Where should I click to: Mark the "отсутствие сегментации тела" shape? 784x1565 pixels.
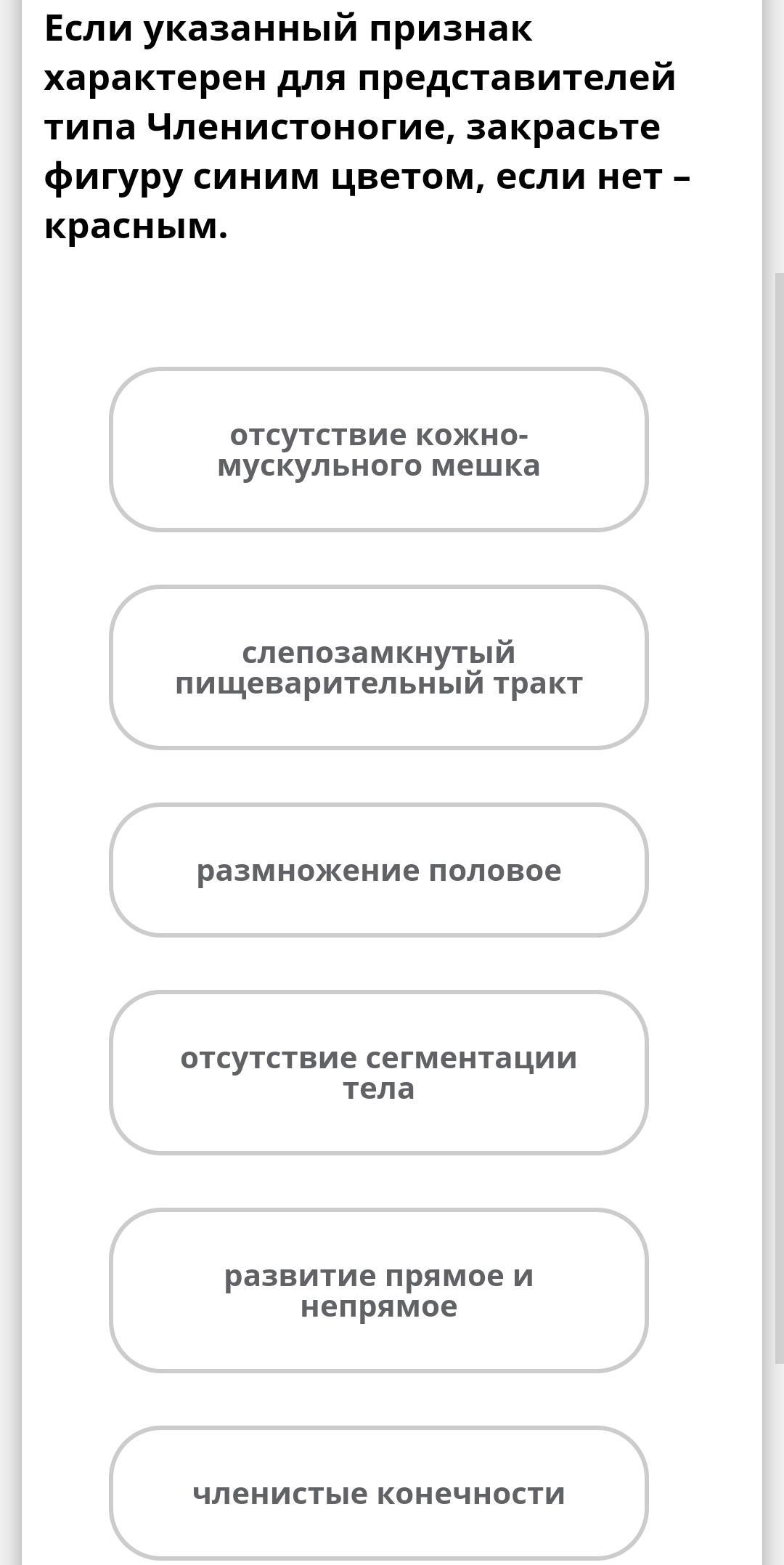click(x=378, y=1073)
